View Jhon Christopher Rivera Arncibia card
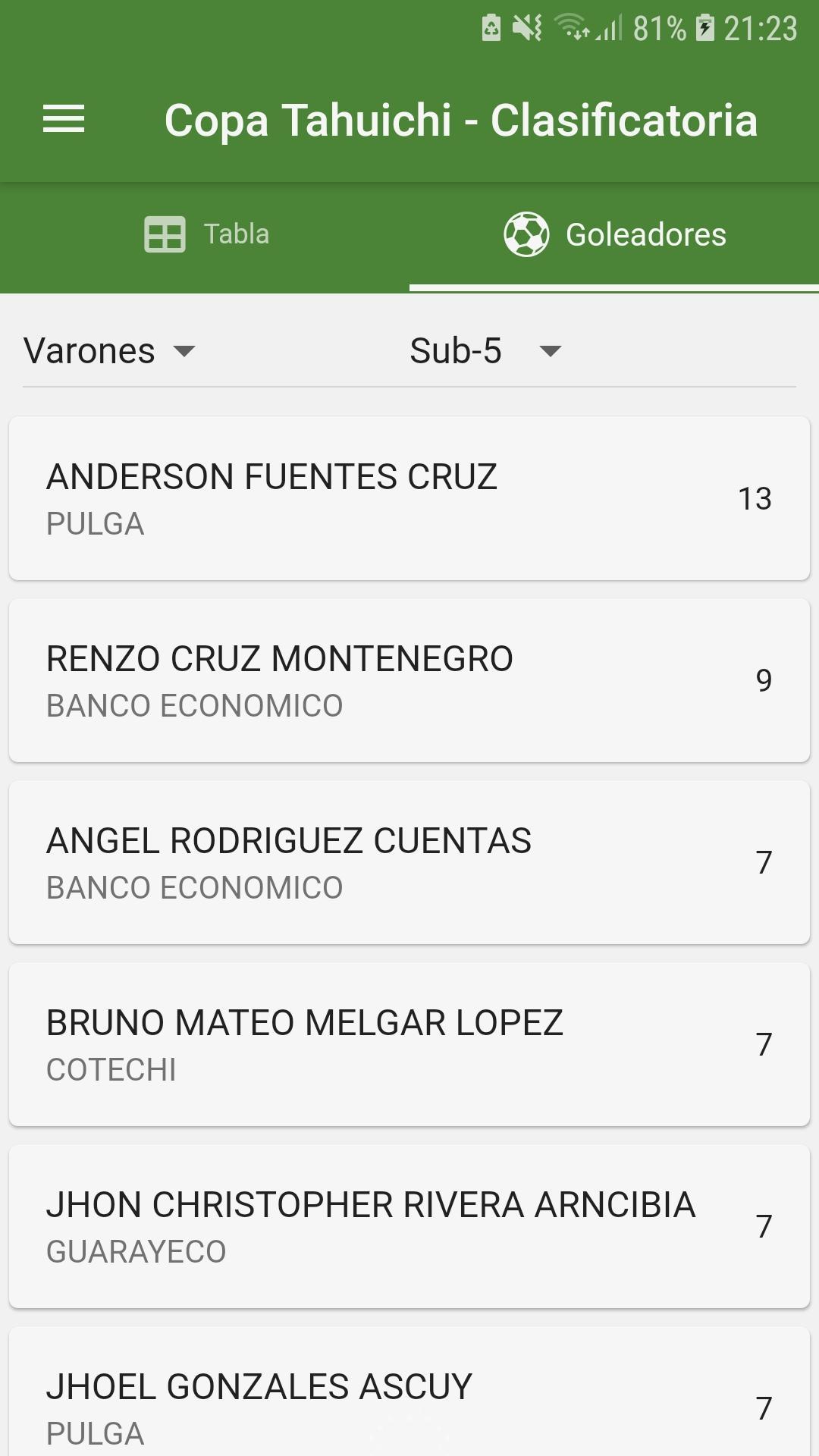This screenshot has width=819, height=1456. (409, 1226)
